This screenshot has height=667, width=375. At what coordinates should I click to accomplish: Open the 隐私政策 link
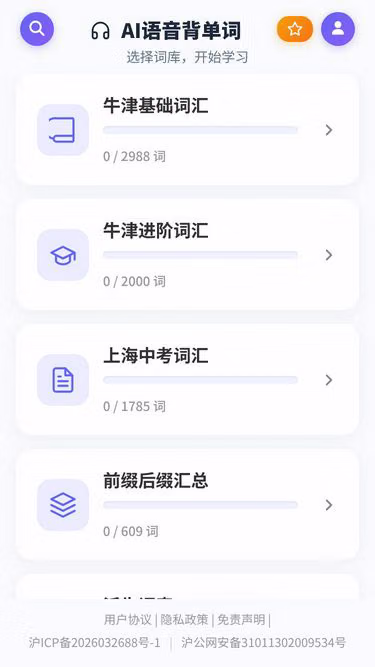coord(184,619)
